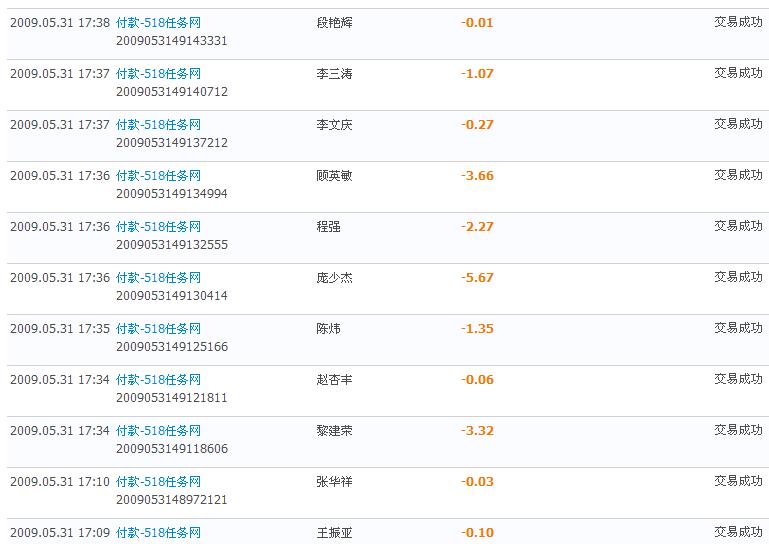The width and height of the screenshot is (769, 544).
Task: Open the 17:09 payment link for 王振亚
Action: point(158,532)
